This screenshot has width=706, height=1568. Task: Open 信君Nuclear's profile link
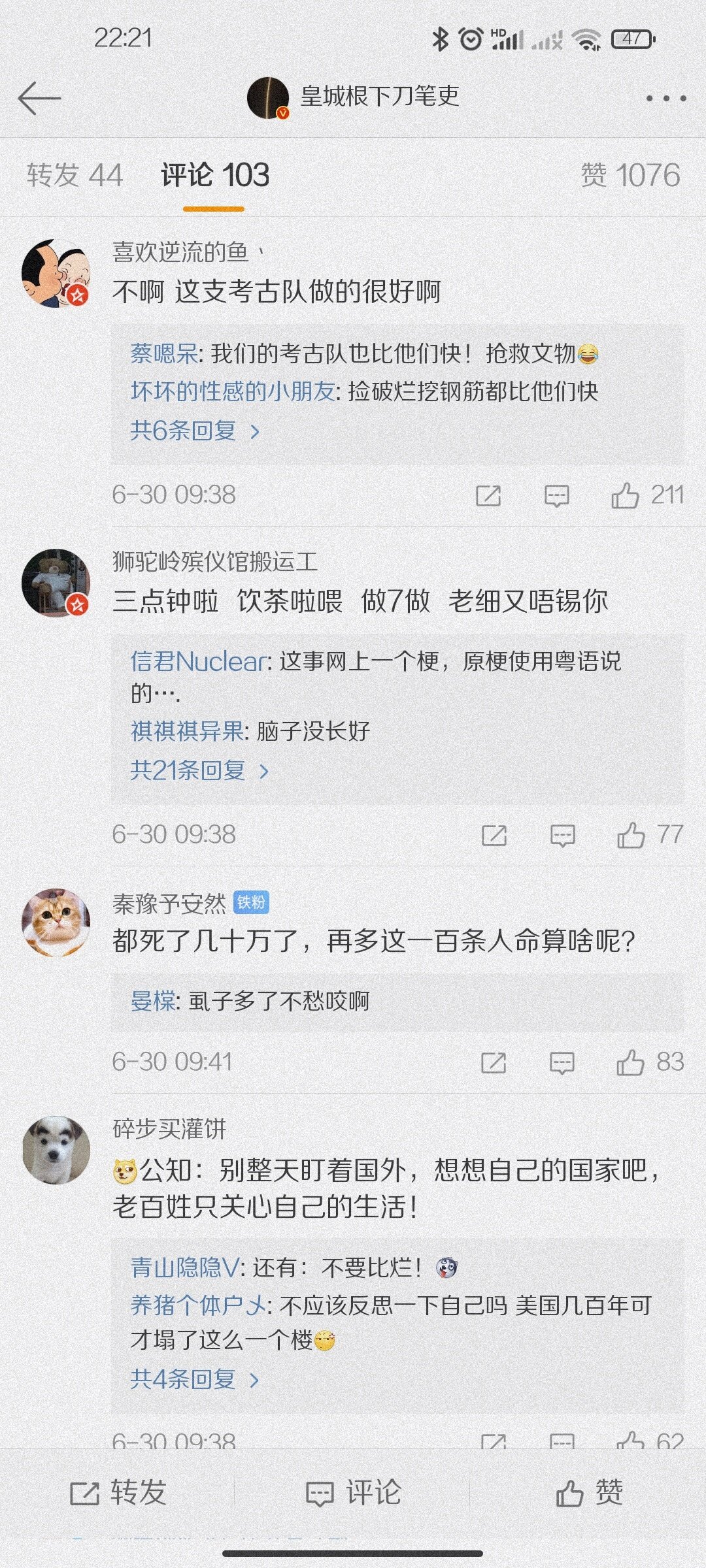click(x=199, y=662)
